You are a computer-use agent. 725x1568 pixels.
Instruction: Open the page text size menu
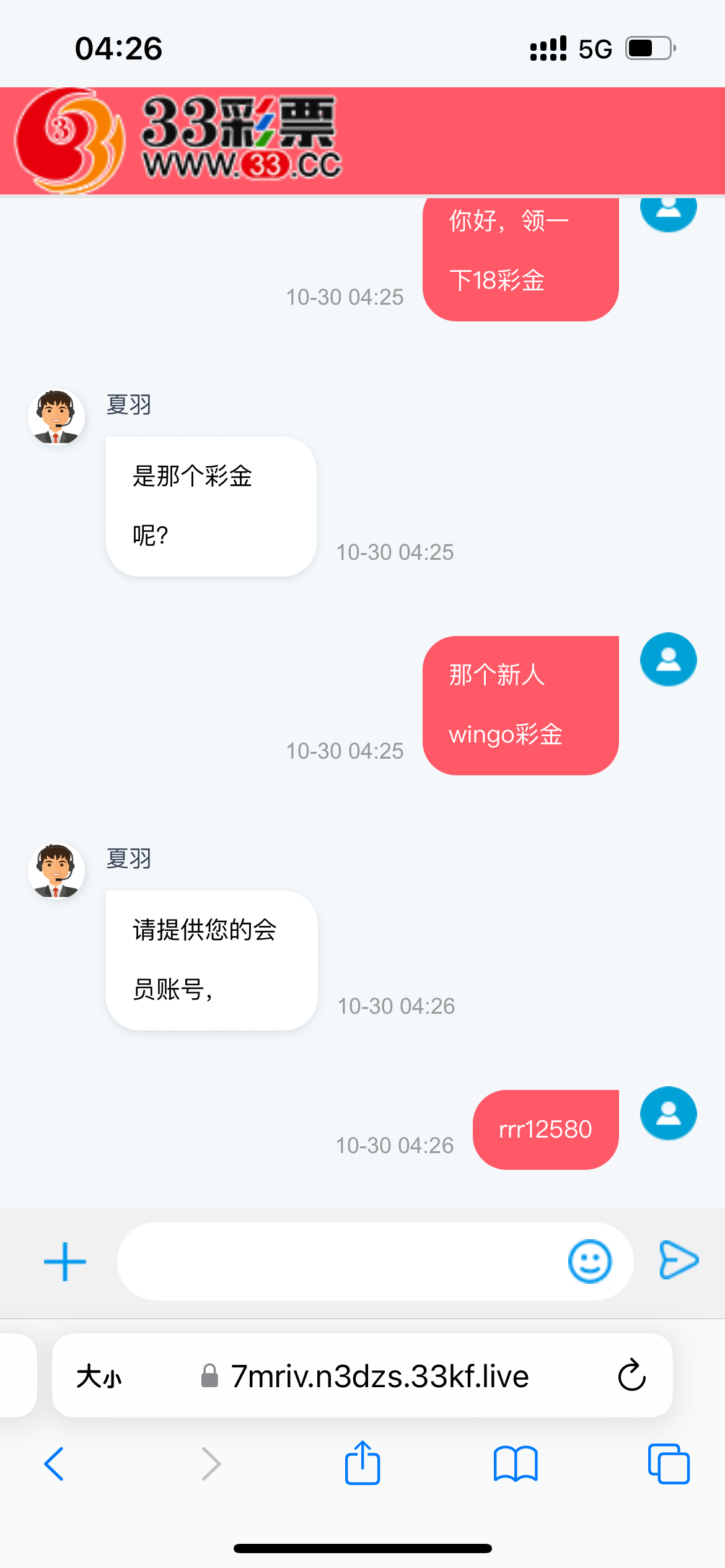99,1377
